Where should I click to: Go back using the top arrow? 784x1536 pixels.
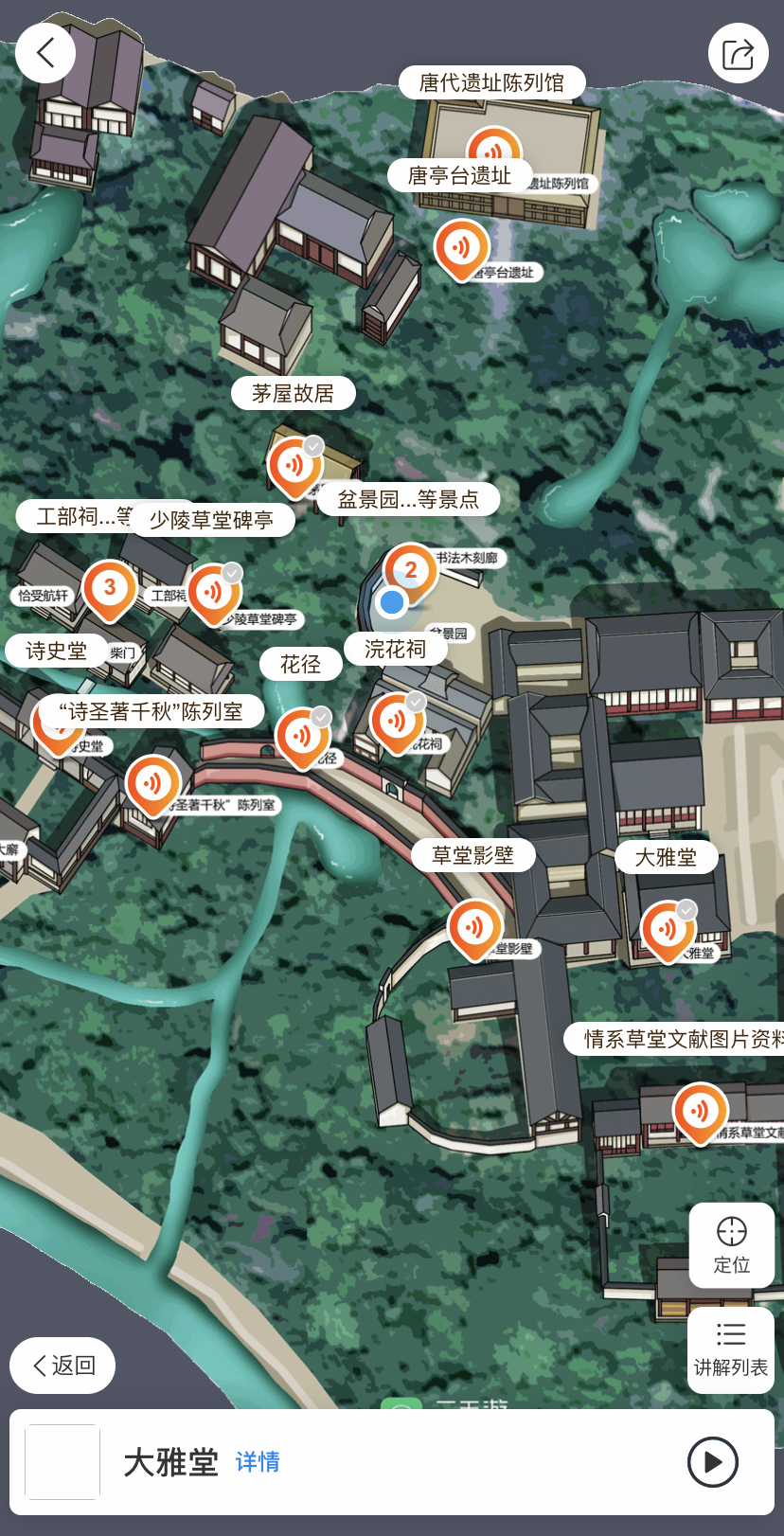45,53
